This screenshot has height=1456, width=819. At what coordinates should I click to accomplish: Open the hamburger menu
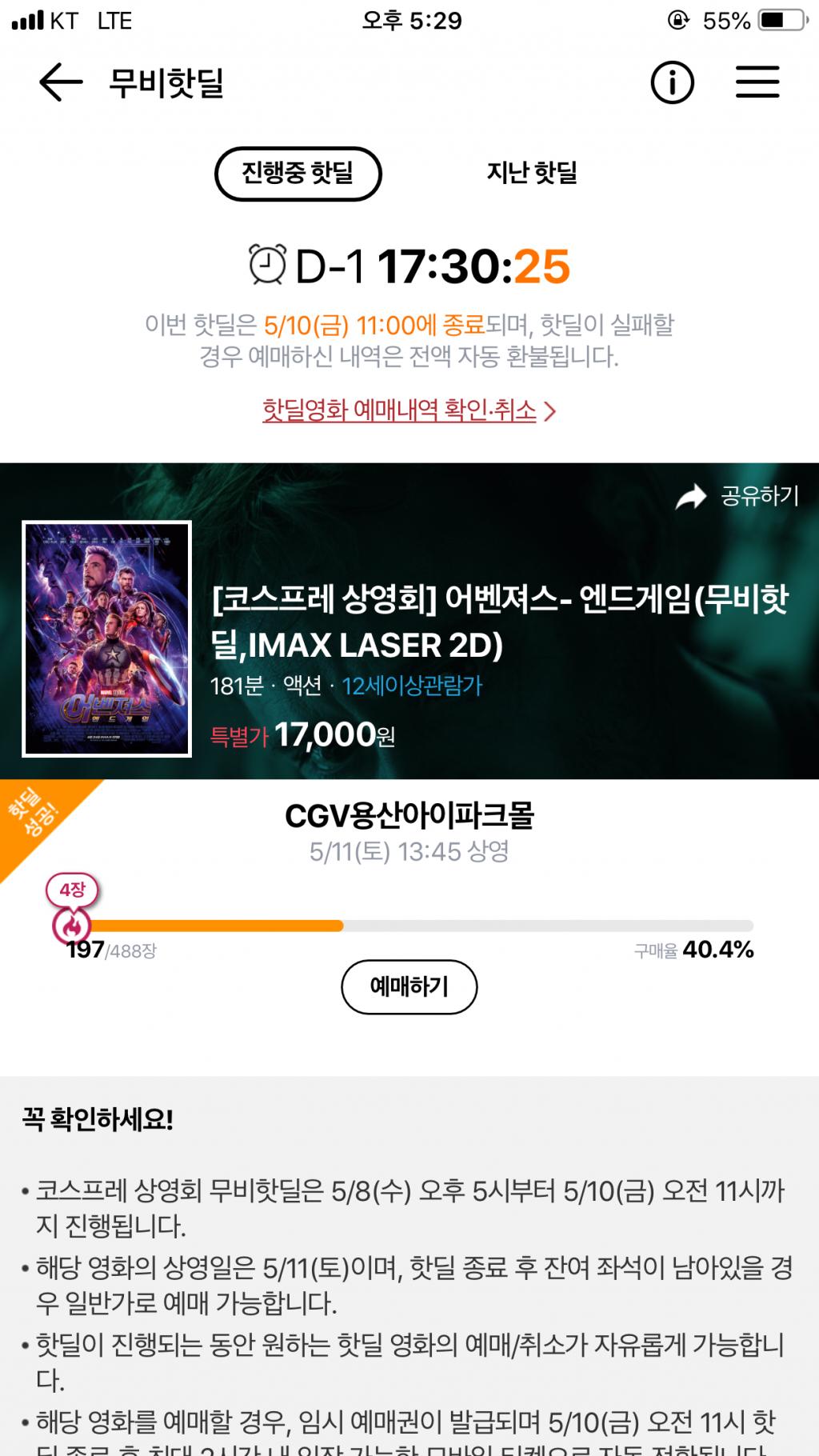pyautogui.click(x=757, y=82)
